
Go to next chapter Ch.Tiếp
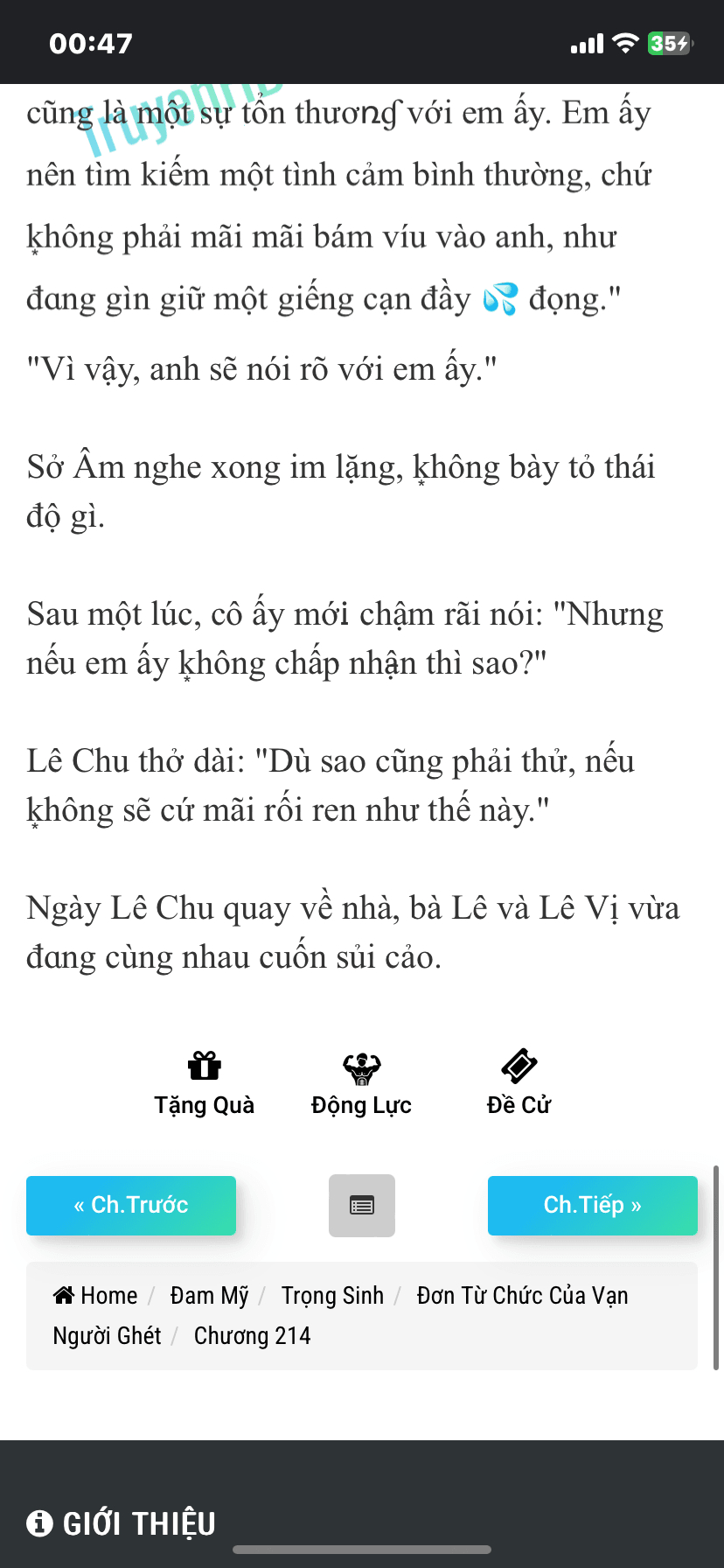[593, 1206]
